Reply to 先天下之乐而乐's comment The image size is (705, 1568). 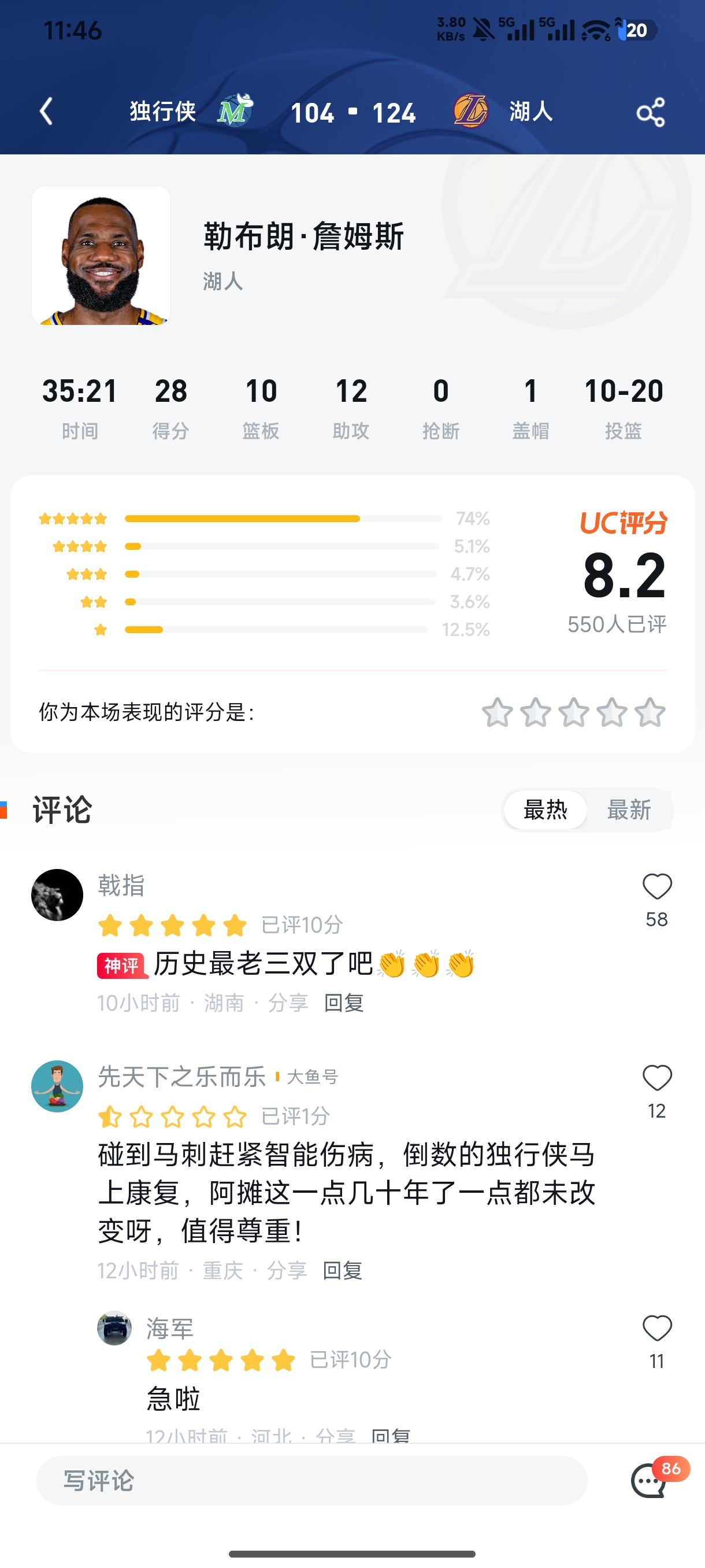point(343,1270)
